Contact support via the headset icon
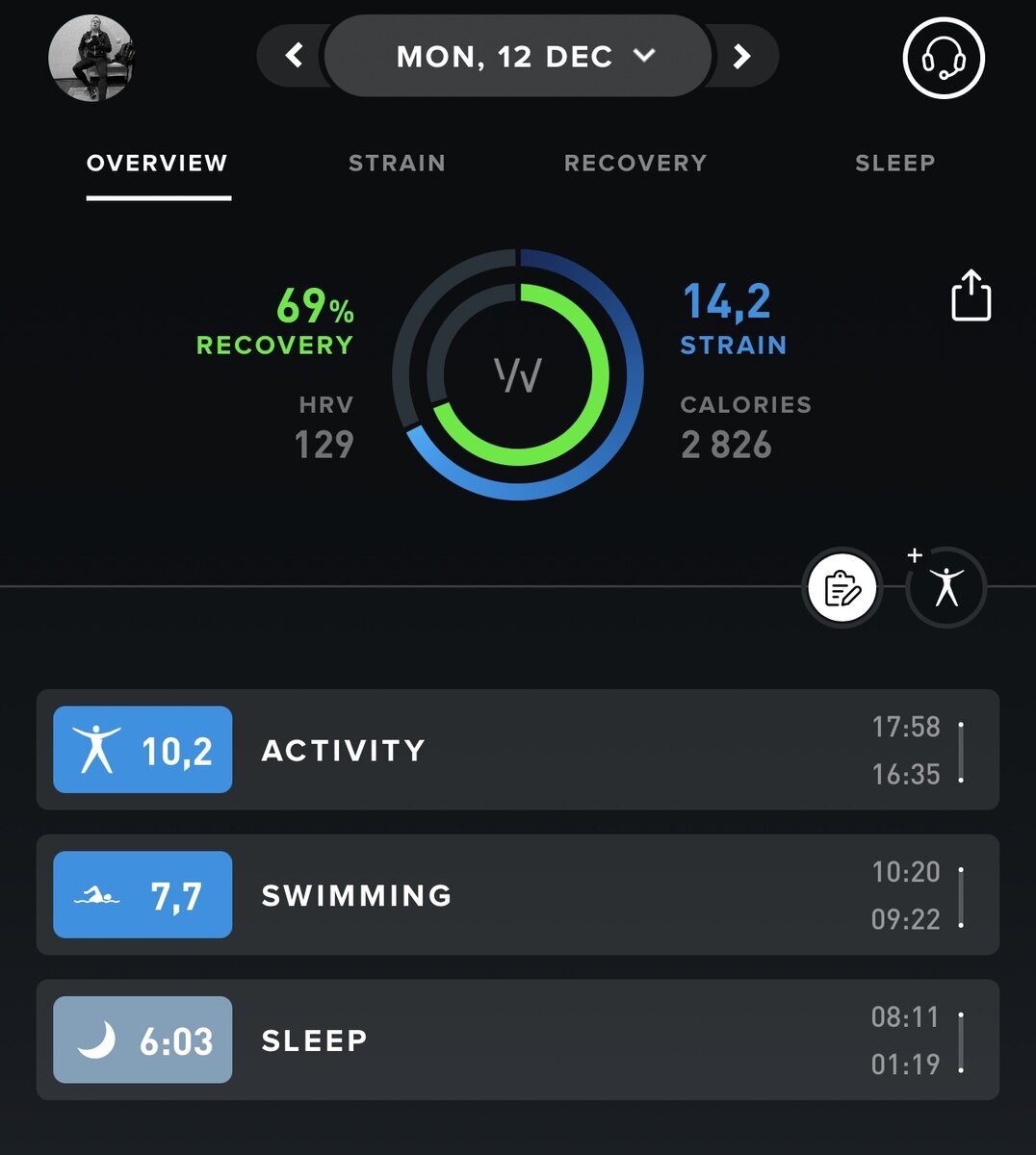The height and width of the screenshot is (1155, 1036). pyautogui.click(x=943, y=58)
